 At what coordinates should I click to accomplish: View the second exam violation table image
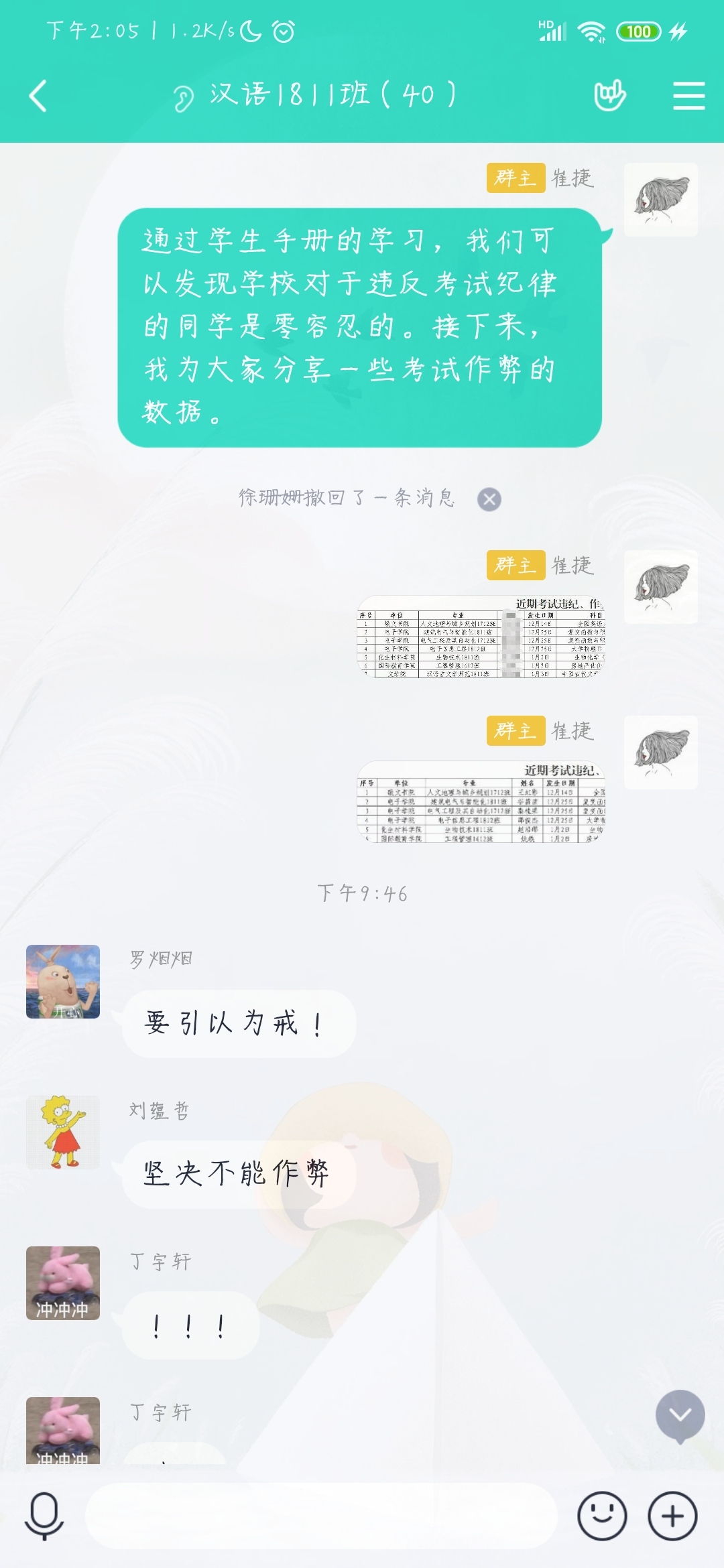coord(481,801)
